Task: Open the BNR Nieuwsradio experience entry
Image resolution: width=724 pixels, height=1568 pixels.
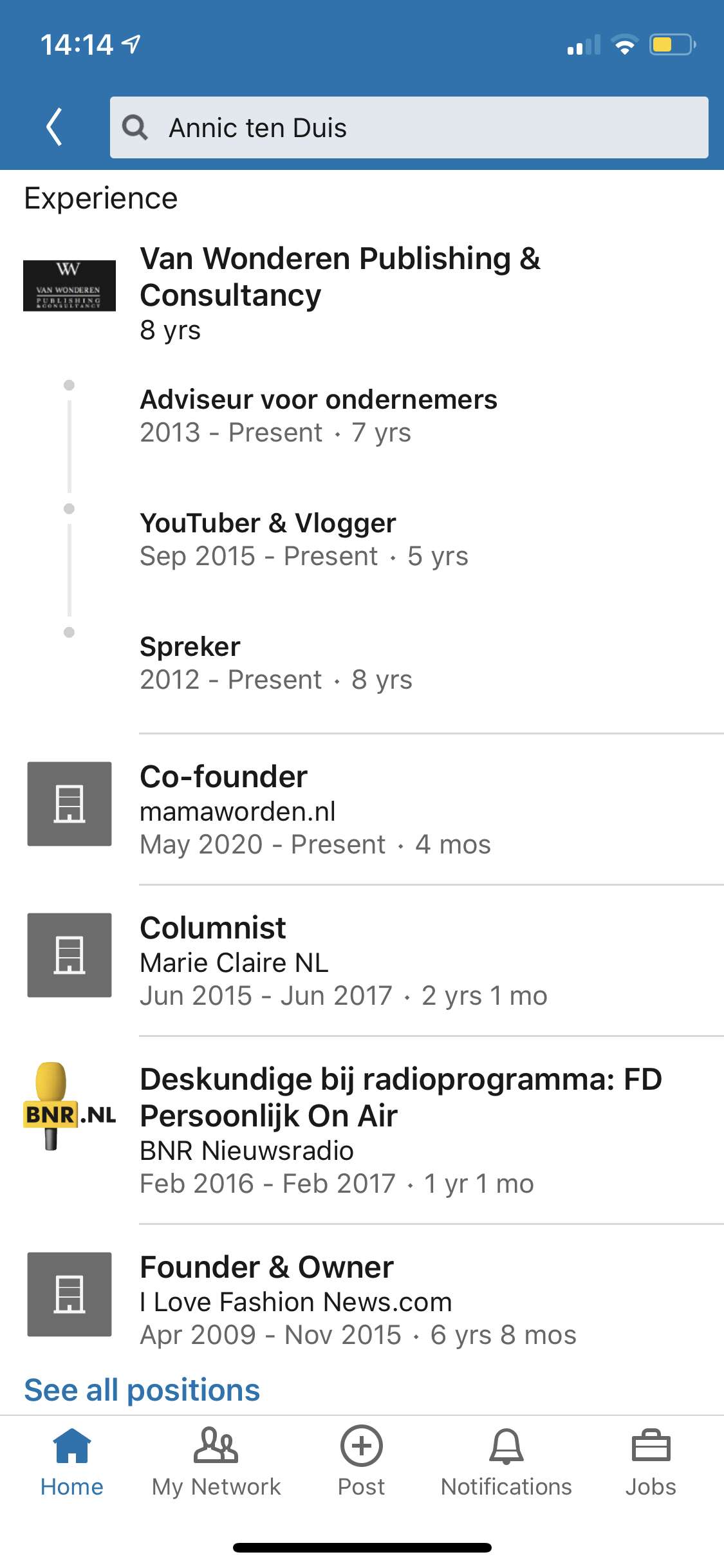Action: (362, 1130)
